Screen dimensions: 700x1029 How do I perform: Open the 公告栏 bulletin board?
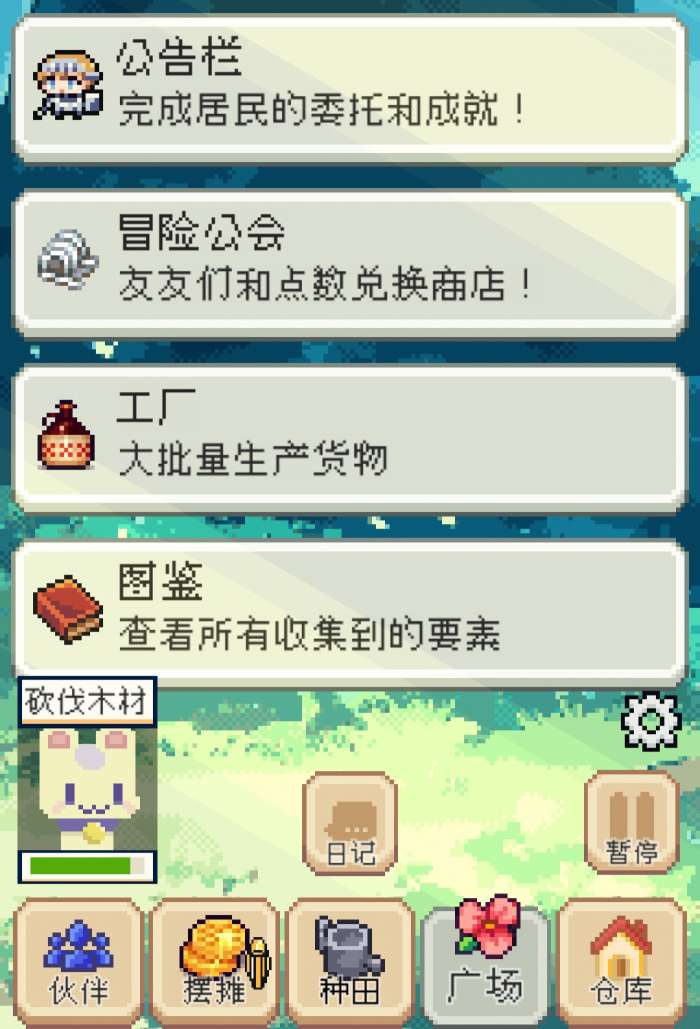tap(349, 88)
